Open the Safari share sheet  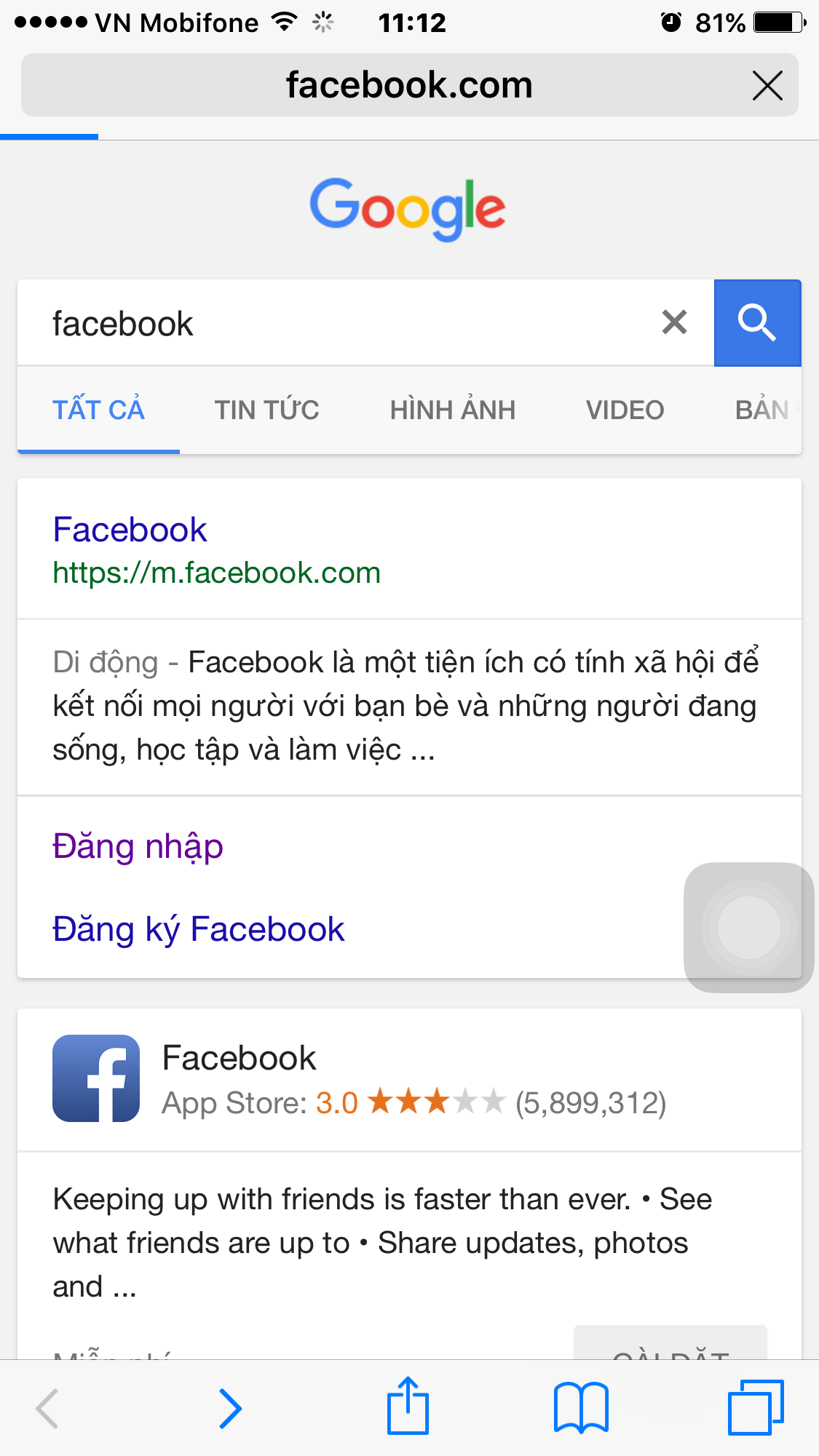tap(408, 1406)
